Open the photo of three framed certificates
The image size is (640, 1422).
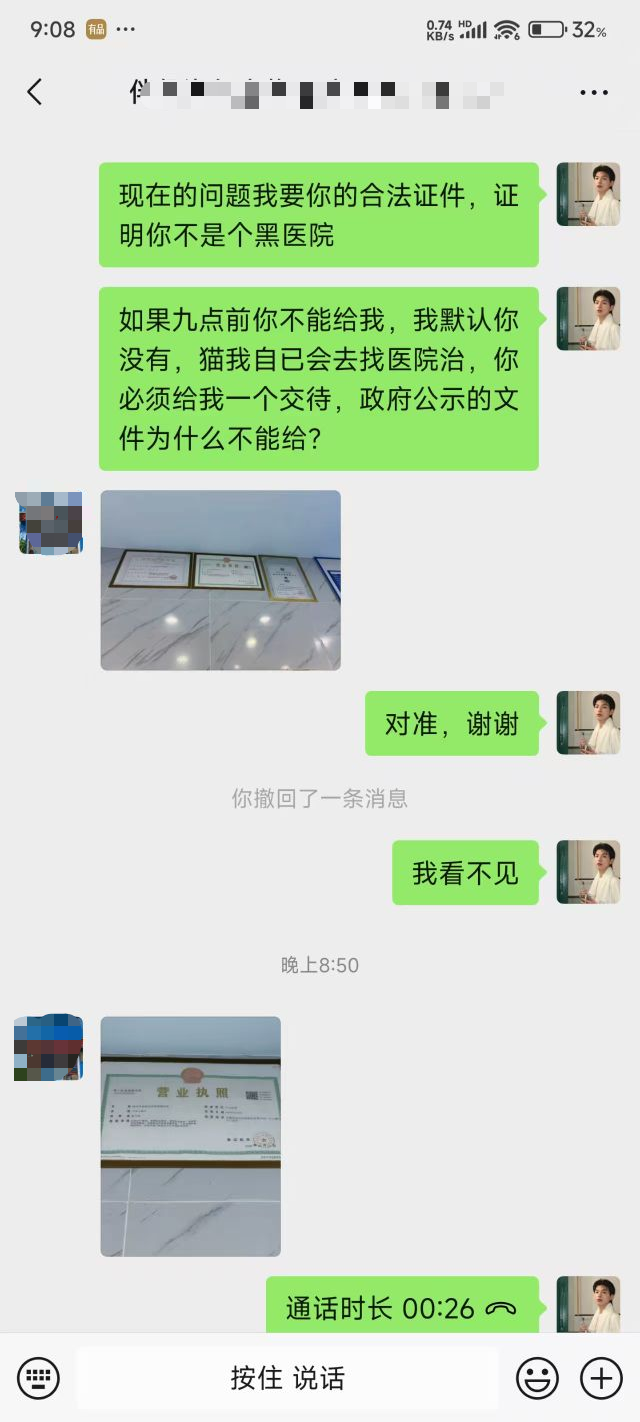tap(220, 580)
